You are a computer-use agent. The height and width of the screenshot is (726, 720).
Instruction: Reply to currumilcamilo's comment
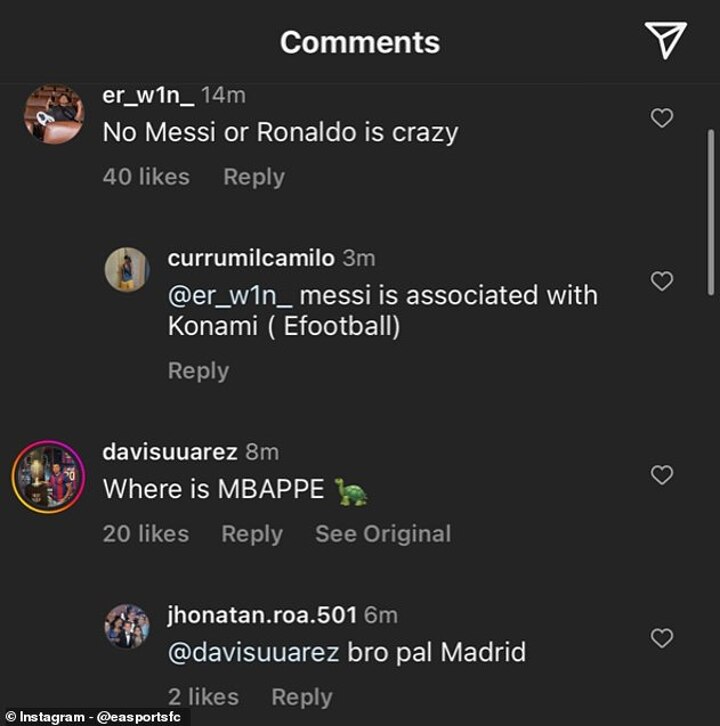point(198,371)
